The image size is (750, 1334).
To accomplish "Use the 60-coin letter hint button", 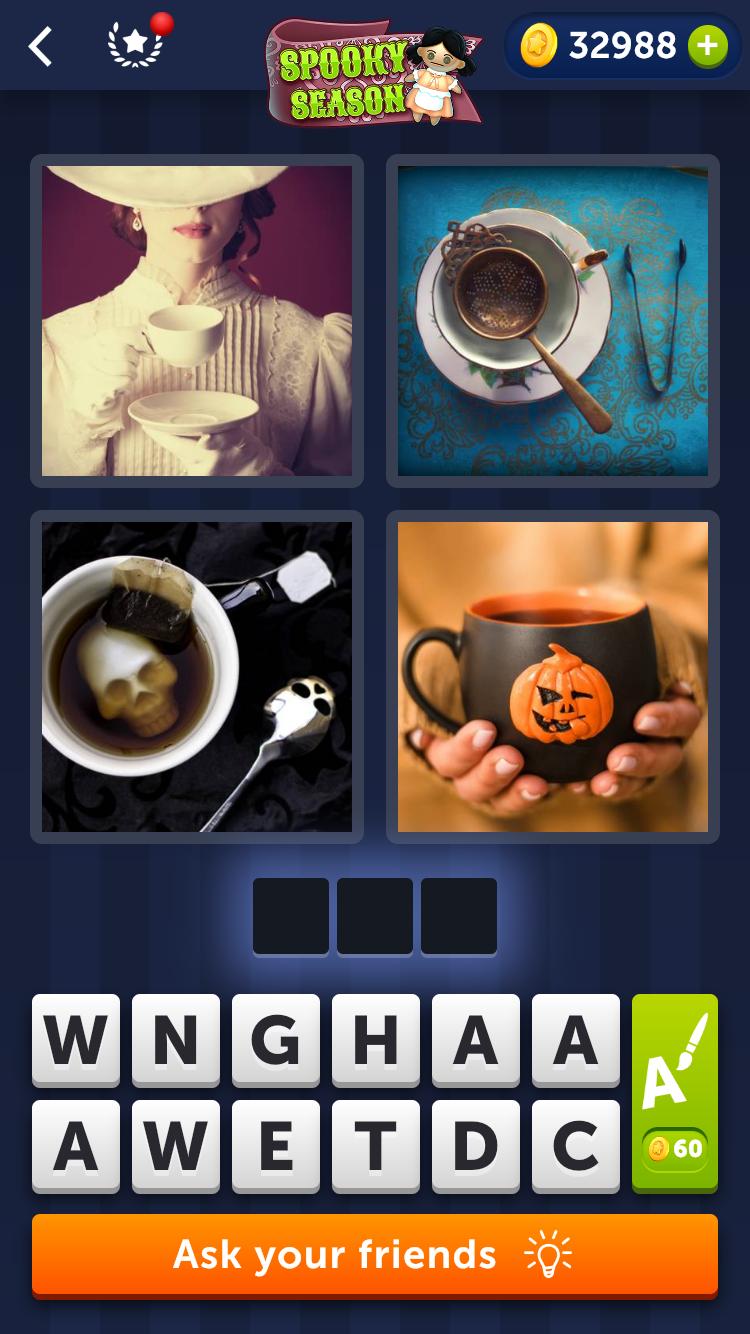I will tap(675, 1092).
